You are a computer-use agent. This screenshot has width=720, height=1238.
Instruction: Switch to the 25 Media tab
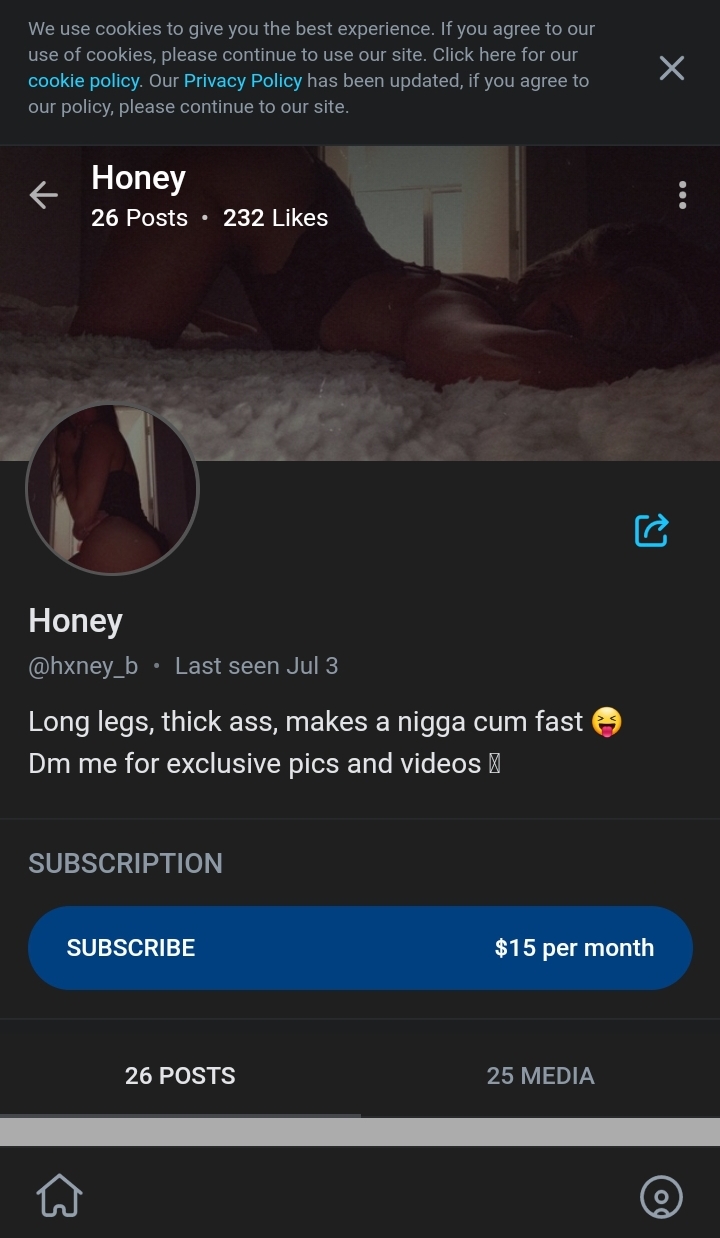540,1076
